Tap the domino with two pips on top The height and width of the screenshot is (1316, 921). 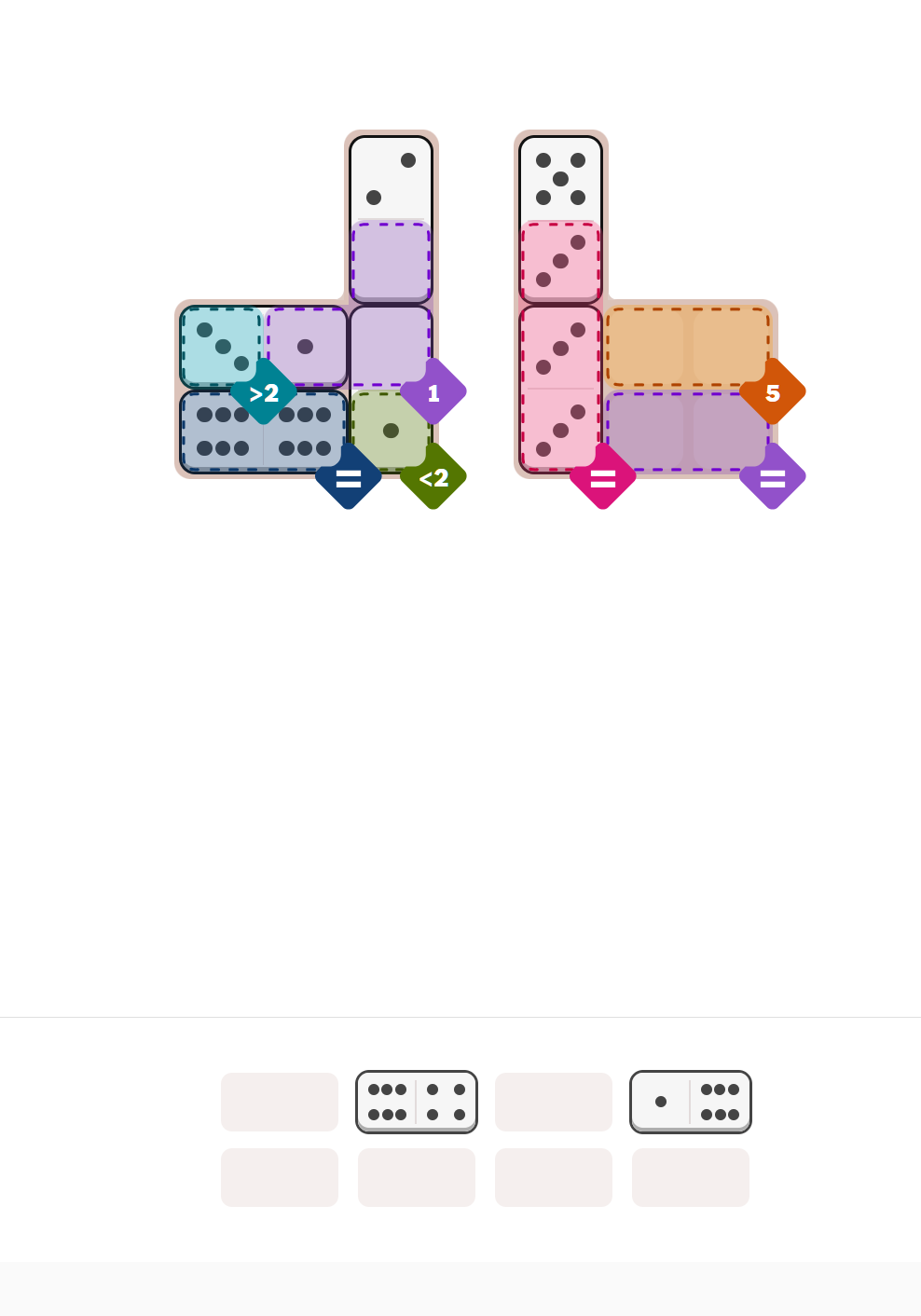[x=391, y=219]
